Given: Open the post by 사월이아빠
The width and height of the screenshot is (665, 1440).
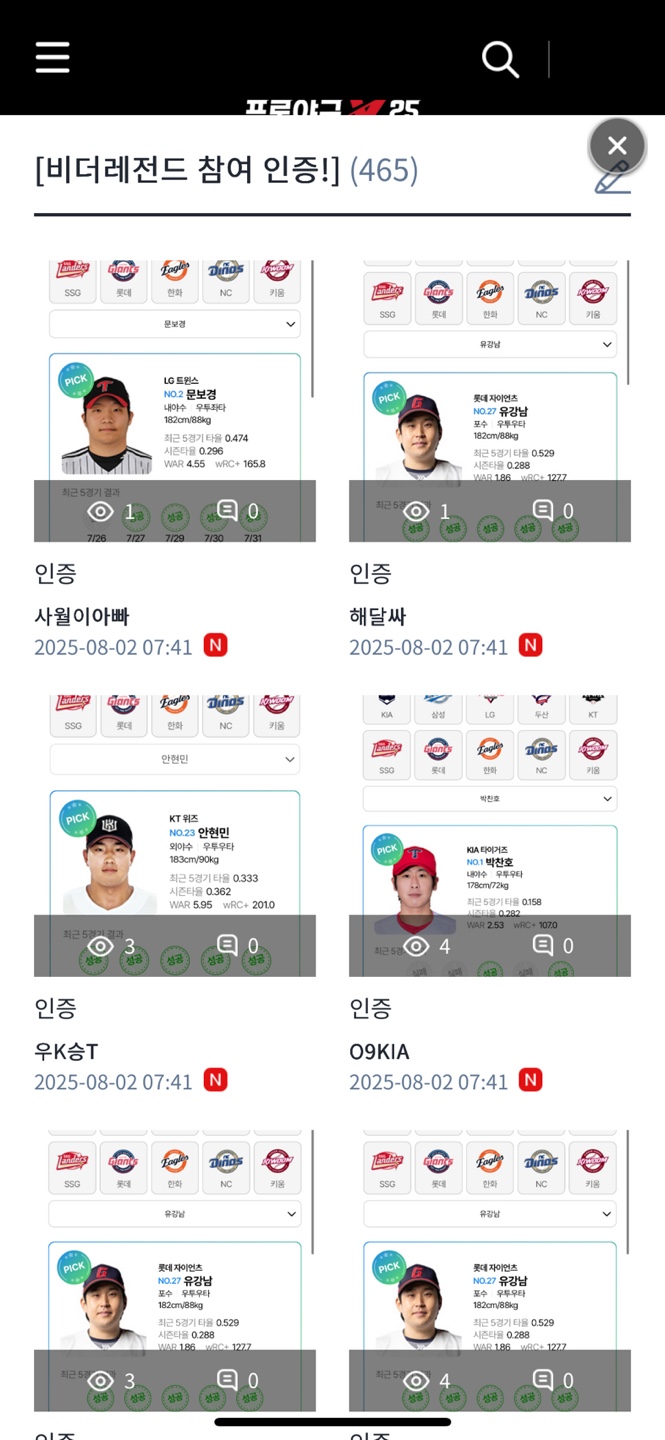Looking at the screenshot, I should 174,401.
